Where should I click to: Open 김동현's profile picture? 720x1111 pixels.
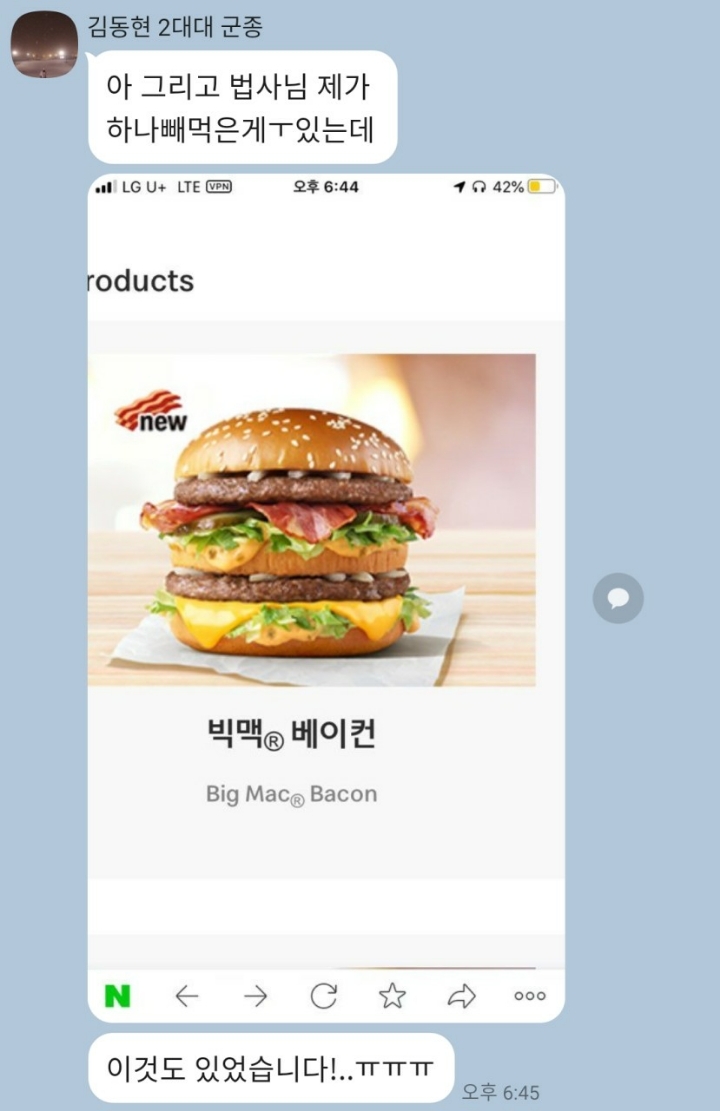[x=44, y=46]
